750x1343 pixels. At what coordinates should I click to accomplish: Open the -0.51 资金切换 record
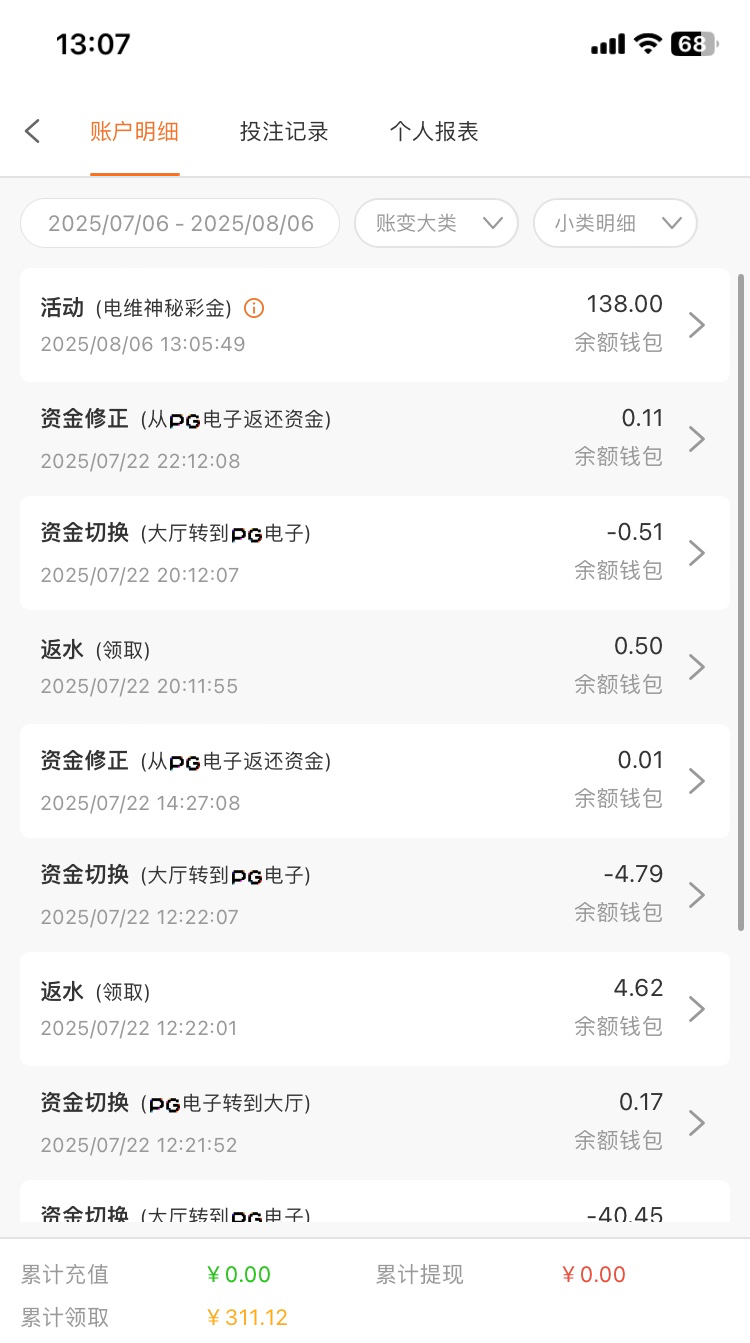tap(375, 553)
